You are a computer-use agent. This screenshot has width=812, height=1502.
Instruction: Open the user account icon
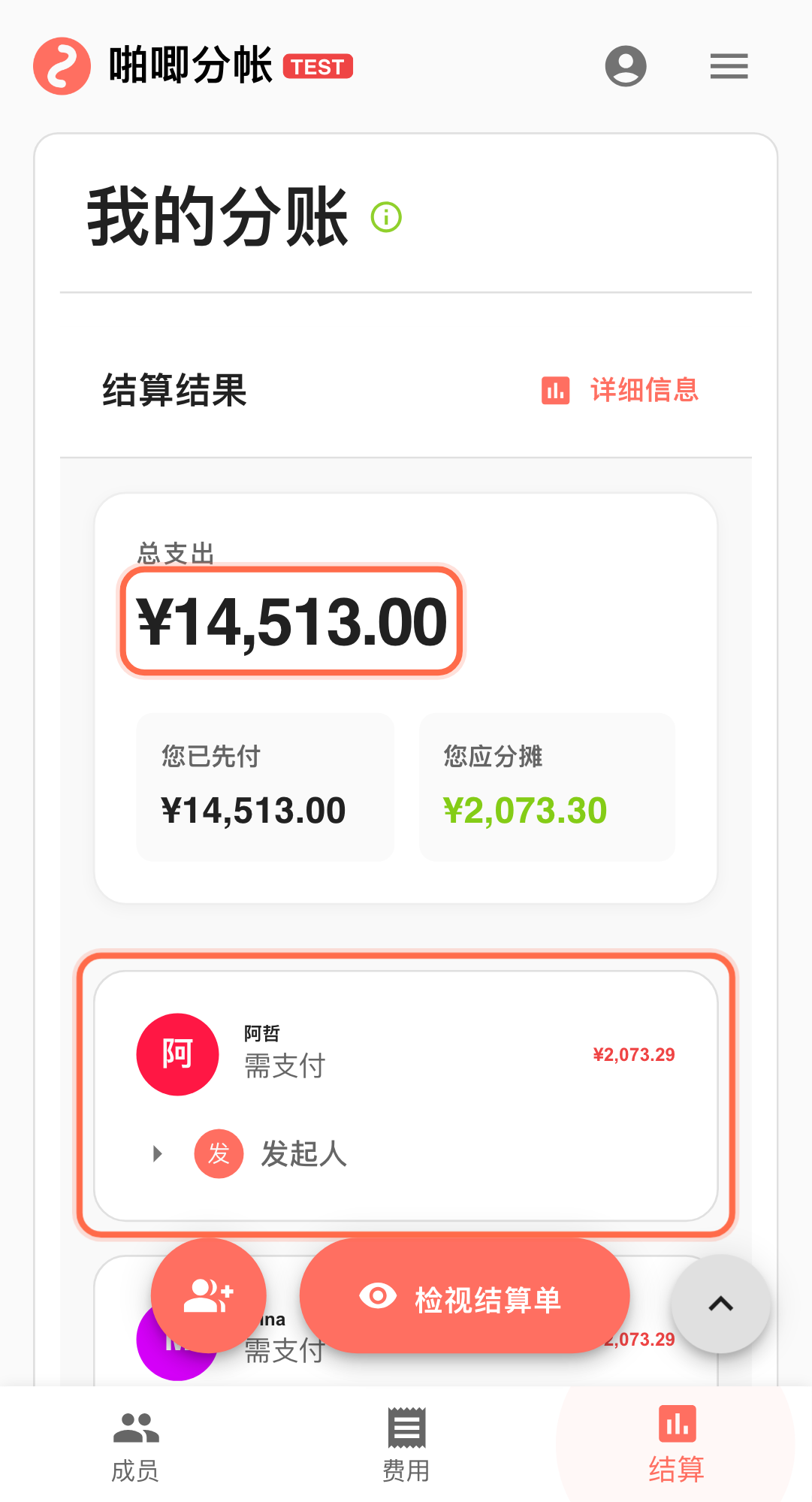coord(626,66)
